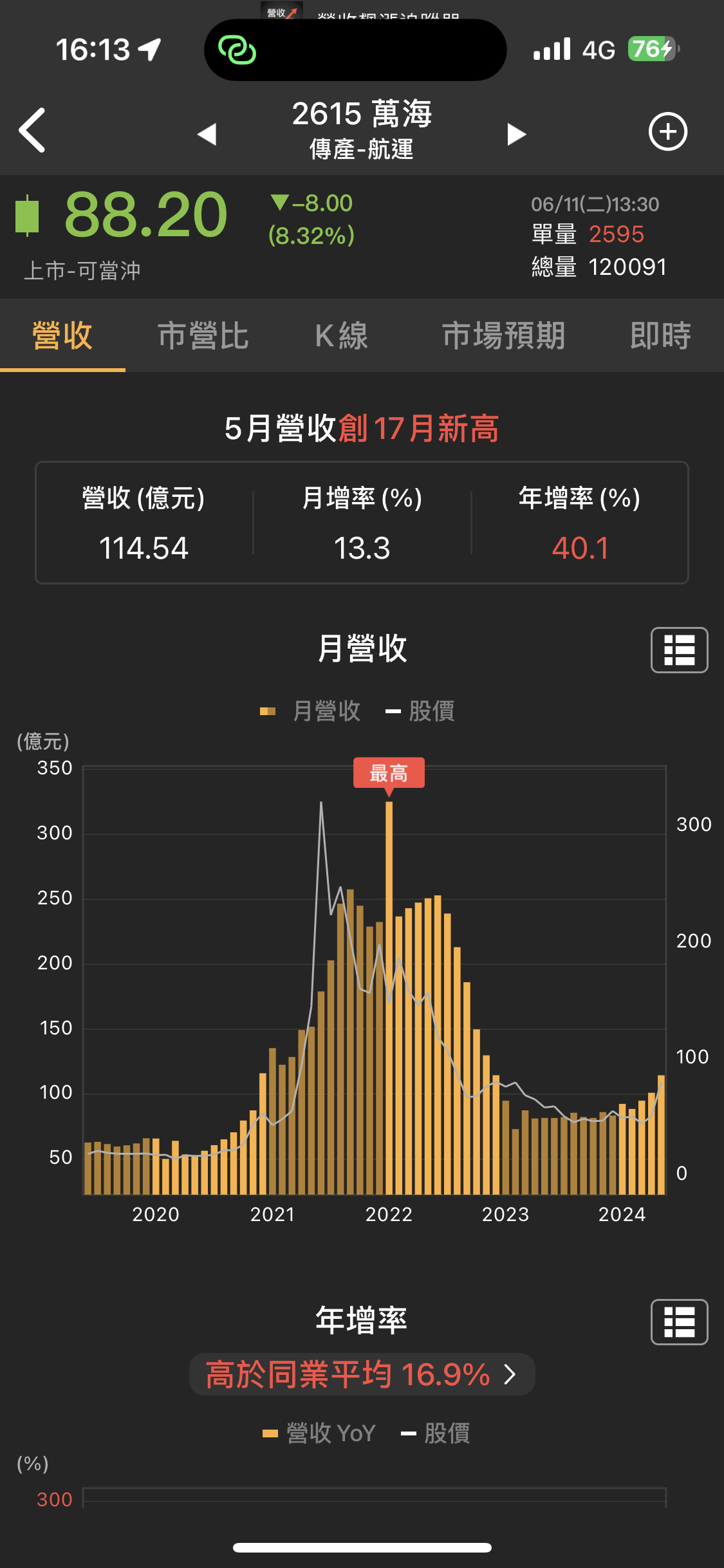Go back using the top-left arrow
The width and height of the screenshot is (724, 1568).
tap(32, 131)
